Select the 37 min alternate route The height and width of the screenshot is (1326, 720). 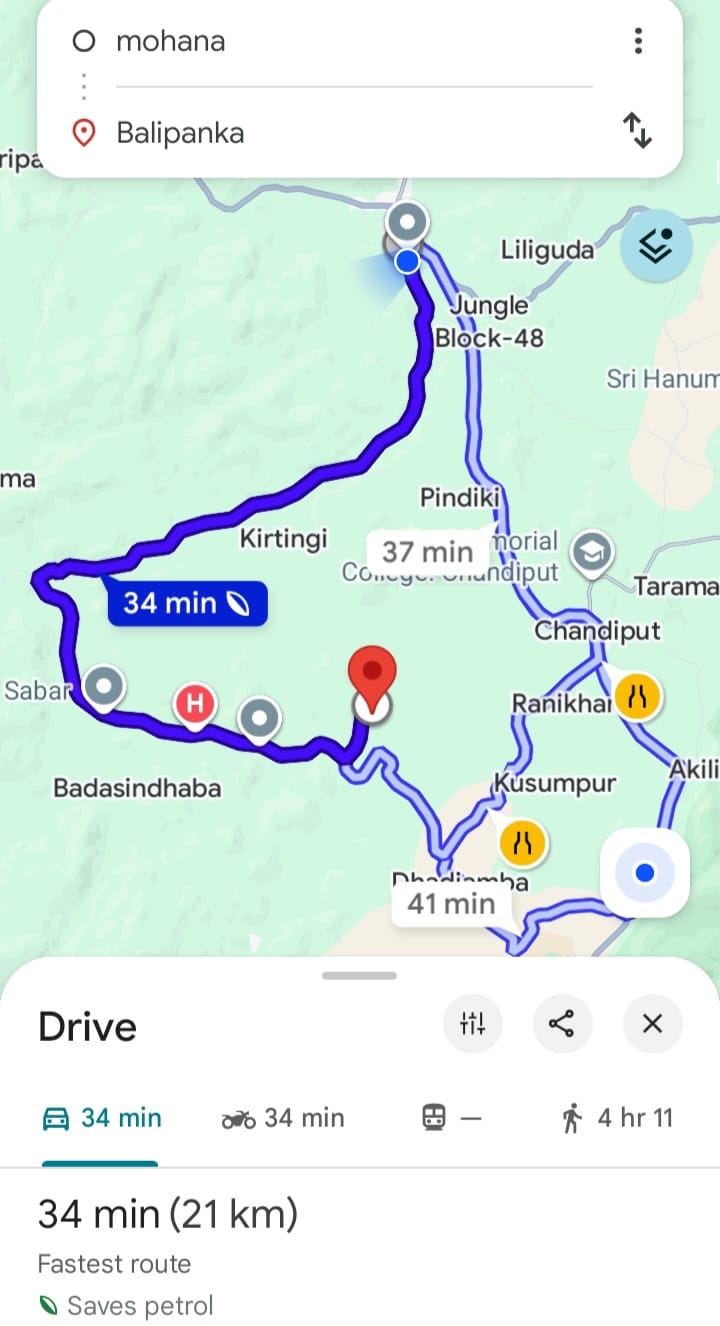(x=427, y=551)
